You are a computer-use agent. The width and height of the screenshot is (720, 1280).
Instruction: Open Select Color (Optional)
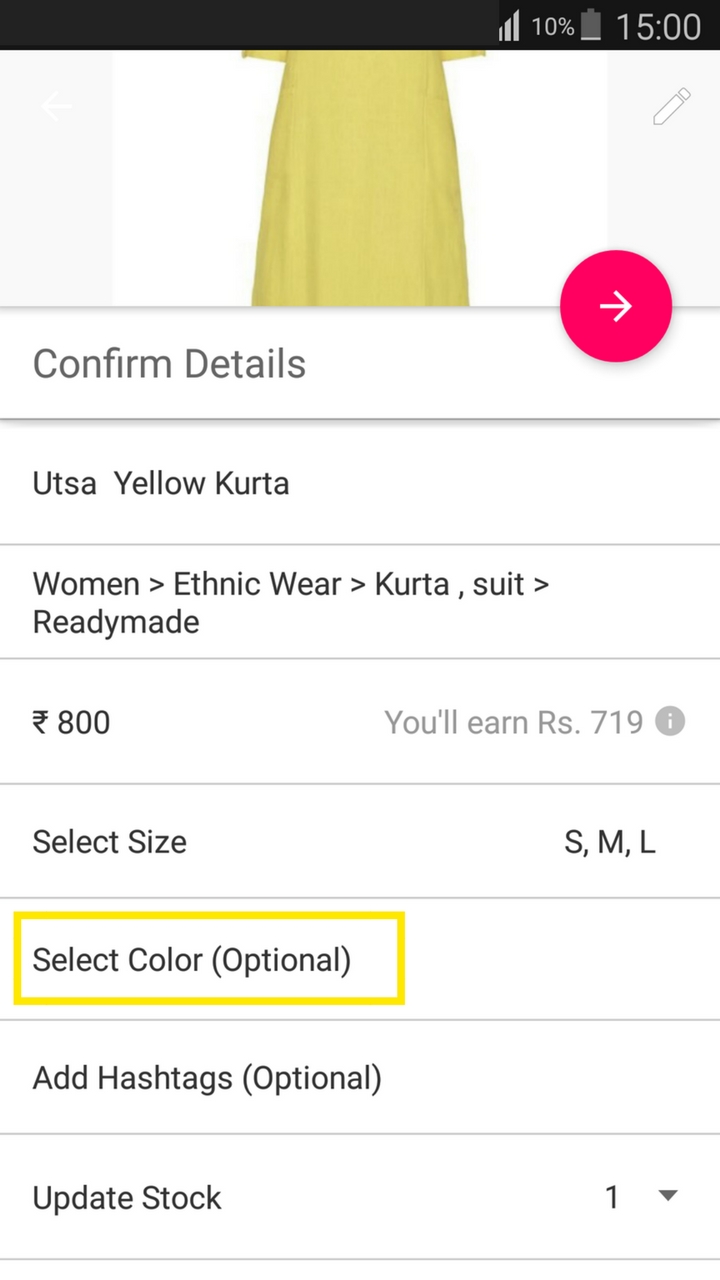[x=192, y=960]
